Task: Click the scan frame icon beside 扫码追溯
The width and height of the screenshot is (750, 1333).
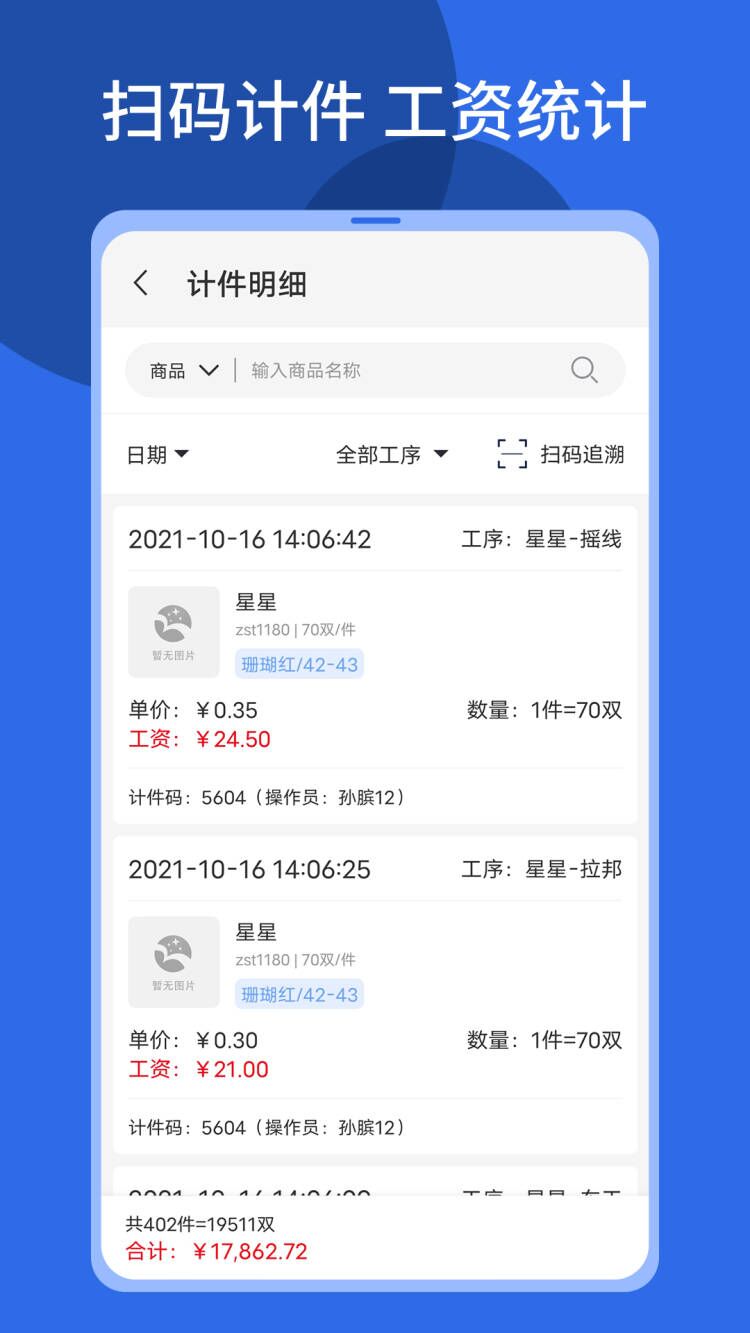Action: click(511, 454)
